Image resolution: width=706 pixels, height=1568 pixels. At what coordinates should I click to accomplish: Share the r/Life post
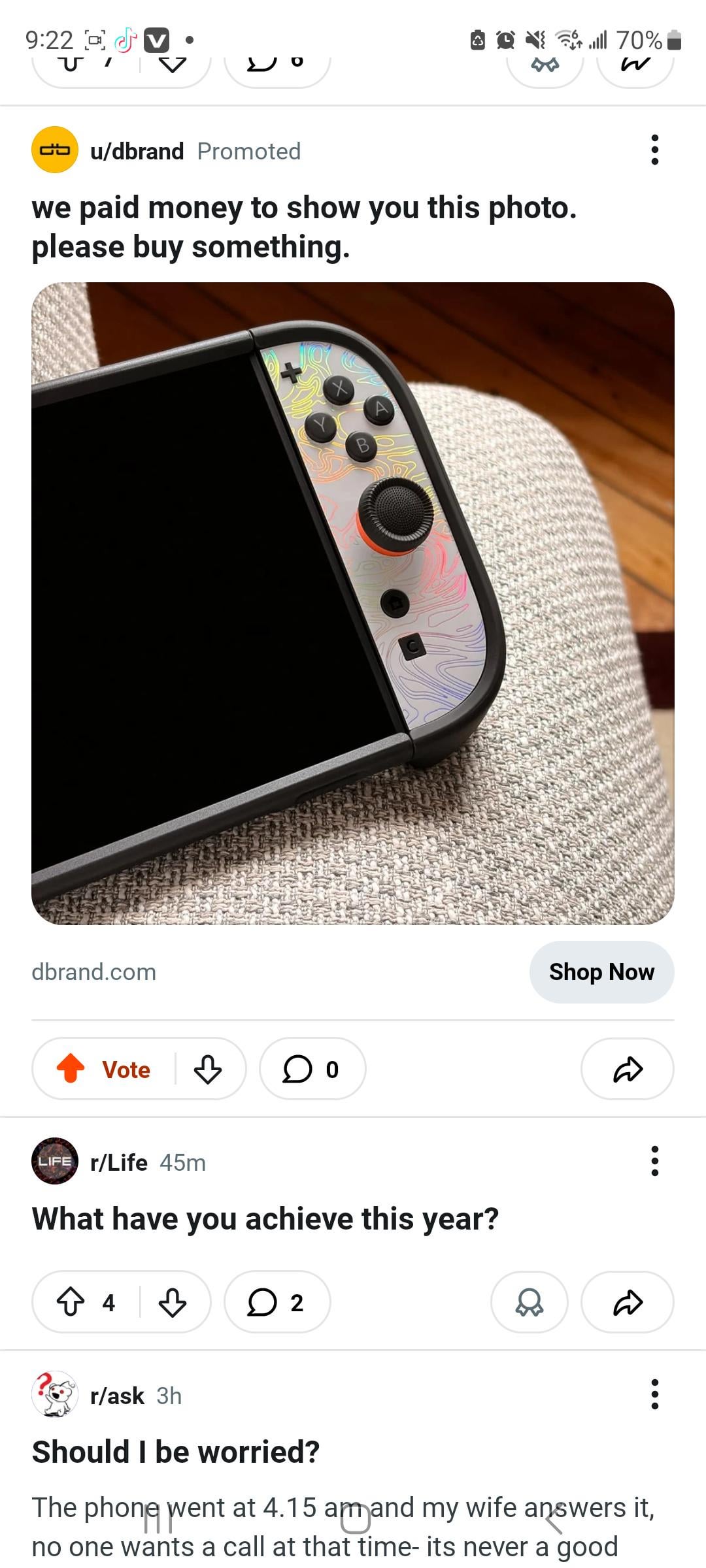628,1302
